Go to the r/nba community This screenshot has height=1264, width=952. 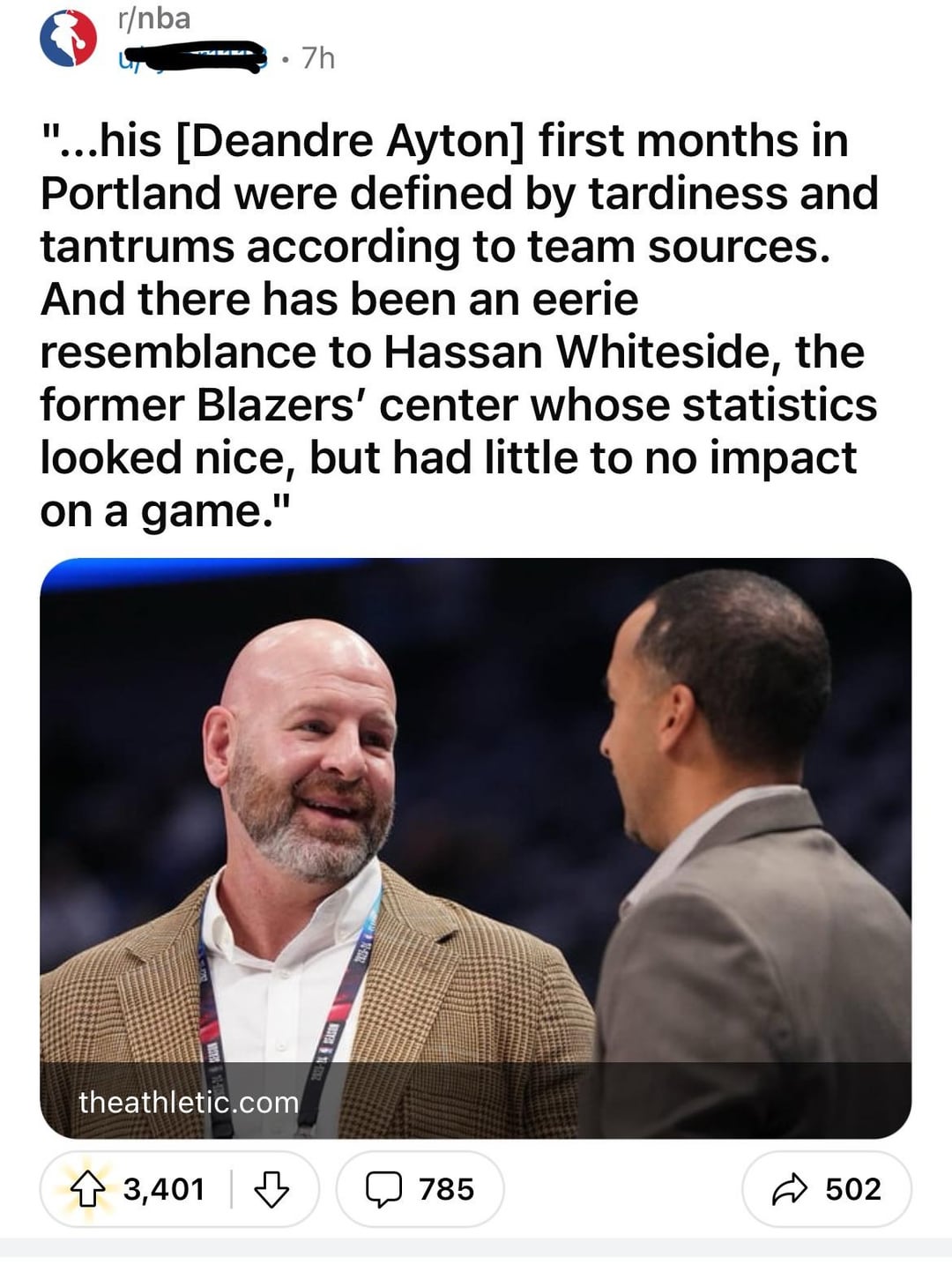tap(153, 19)
